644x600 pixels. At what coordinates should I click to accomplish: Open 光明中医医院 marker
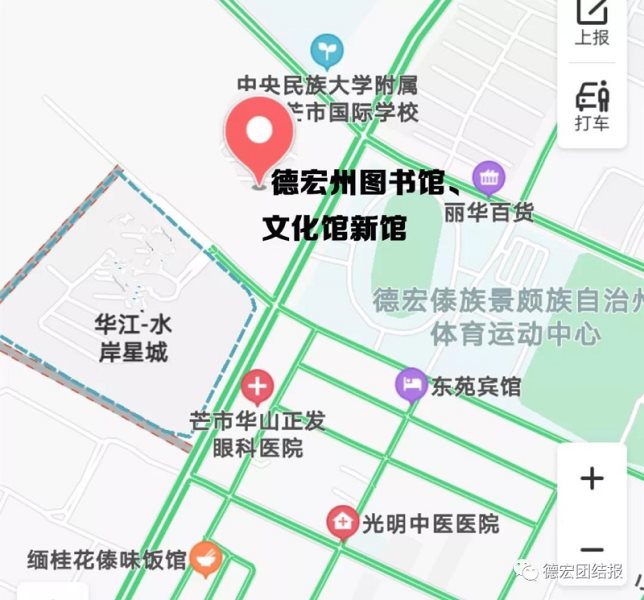coord(342,522)
